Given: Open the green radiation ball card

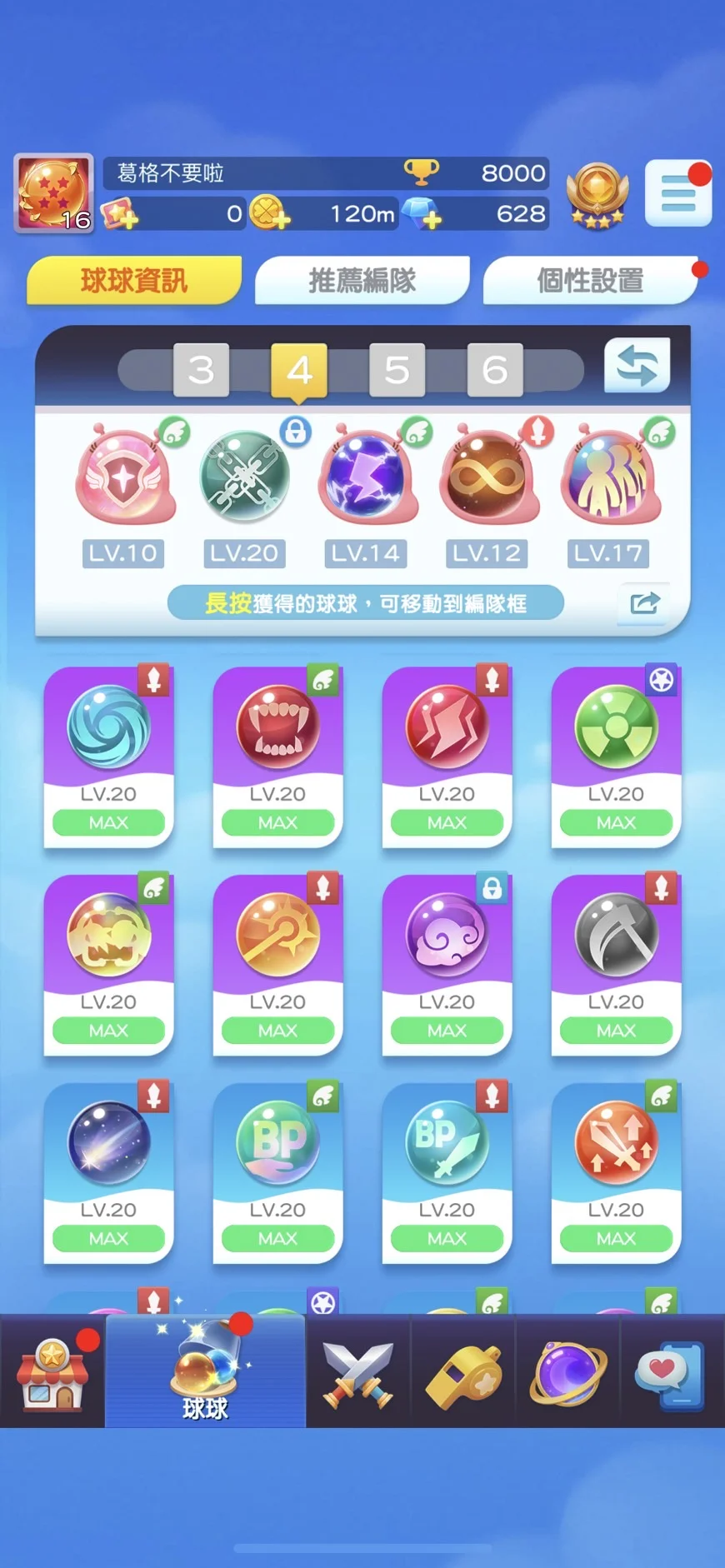Looking at the screenshot, I should 616,757.
